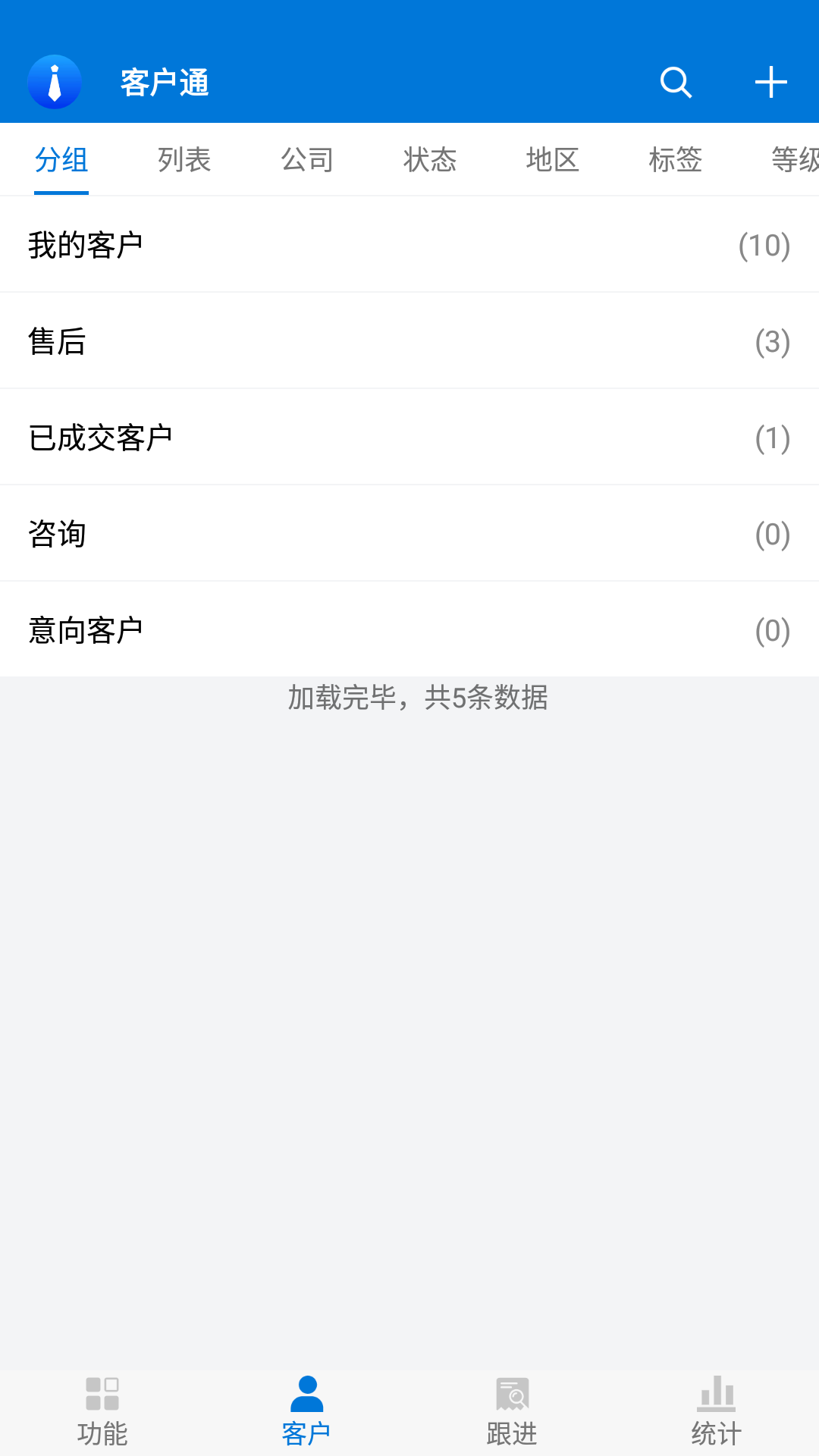The image size is (819, 1456).
Task: Open the 跟进 follow-up icon
Action: pos(510,1410)
